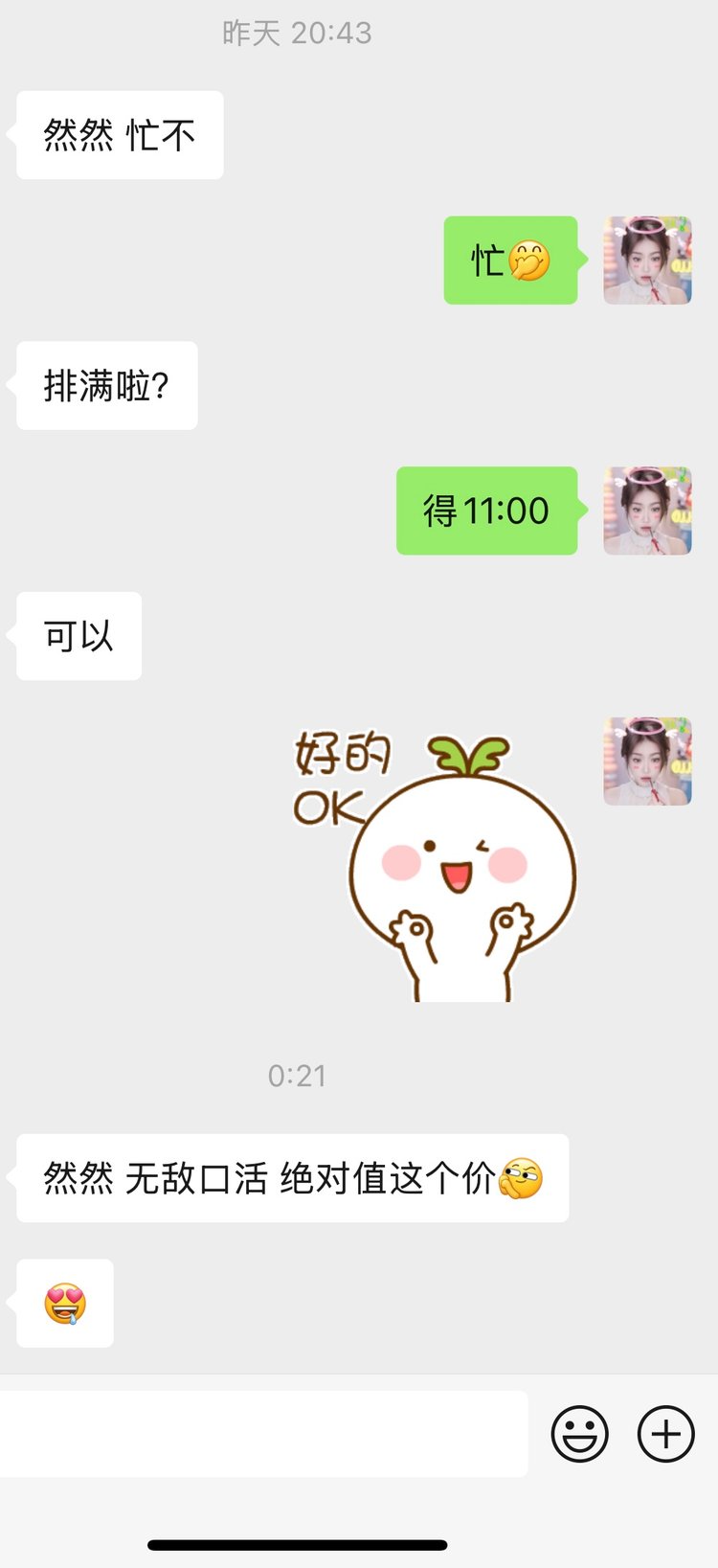Focus the message input field

(x=263, y=1434)
